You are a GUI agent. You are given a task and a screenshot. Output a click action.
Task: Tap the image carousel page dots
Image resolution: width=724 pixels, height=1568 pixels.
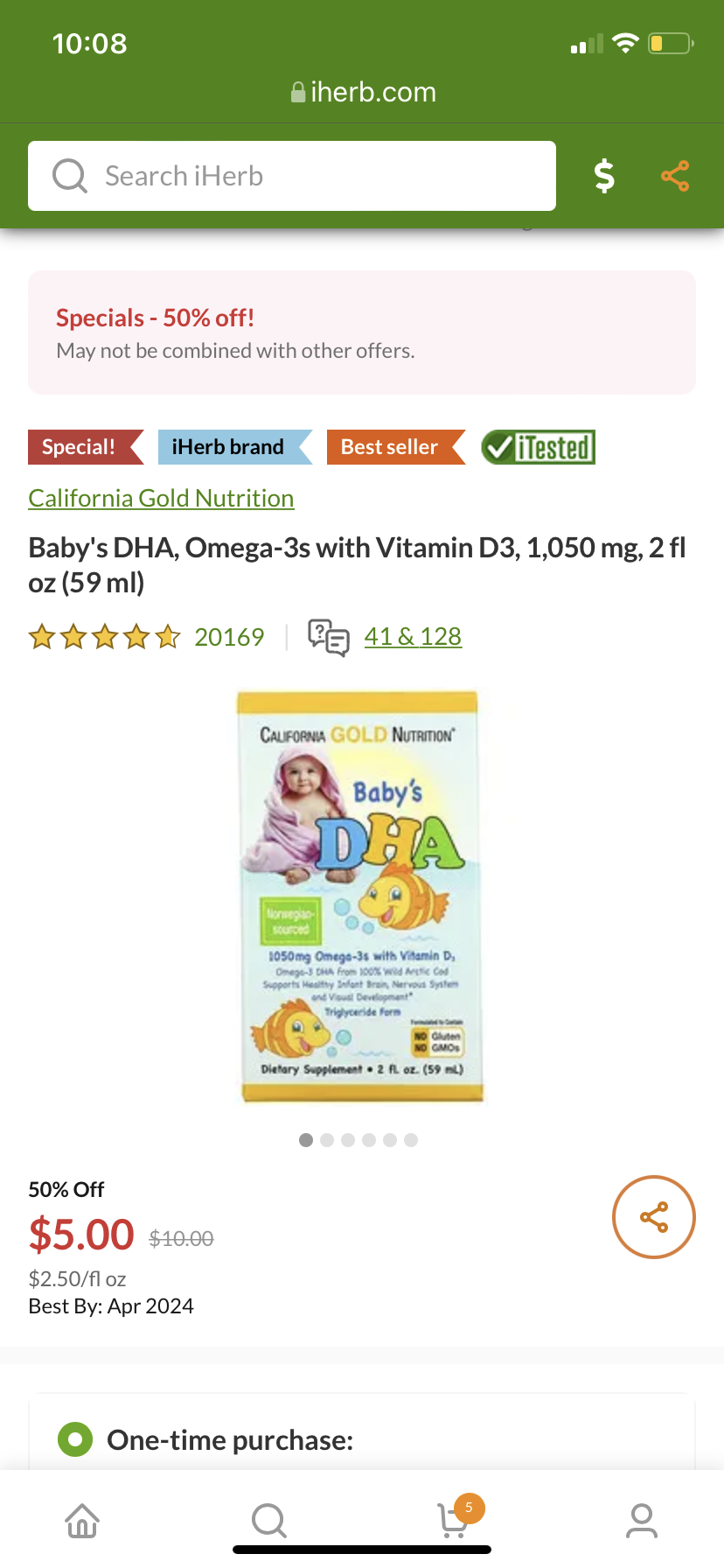coord(359,1140)
